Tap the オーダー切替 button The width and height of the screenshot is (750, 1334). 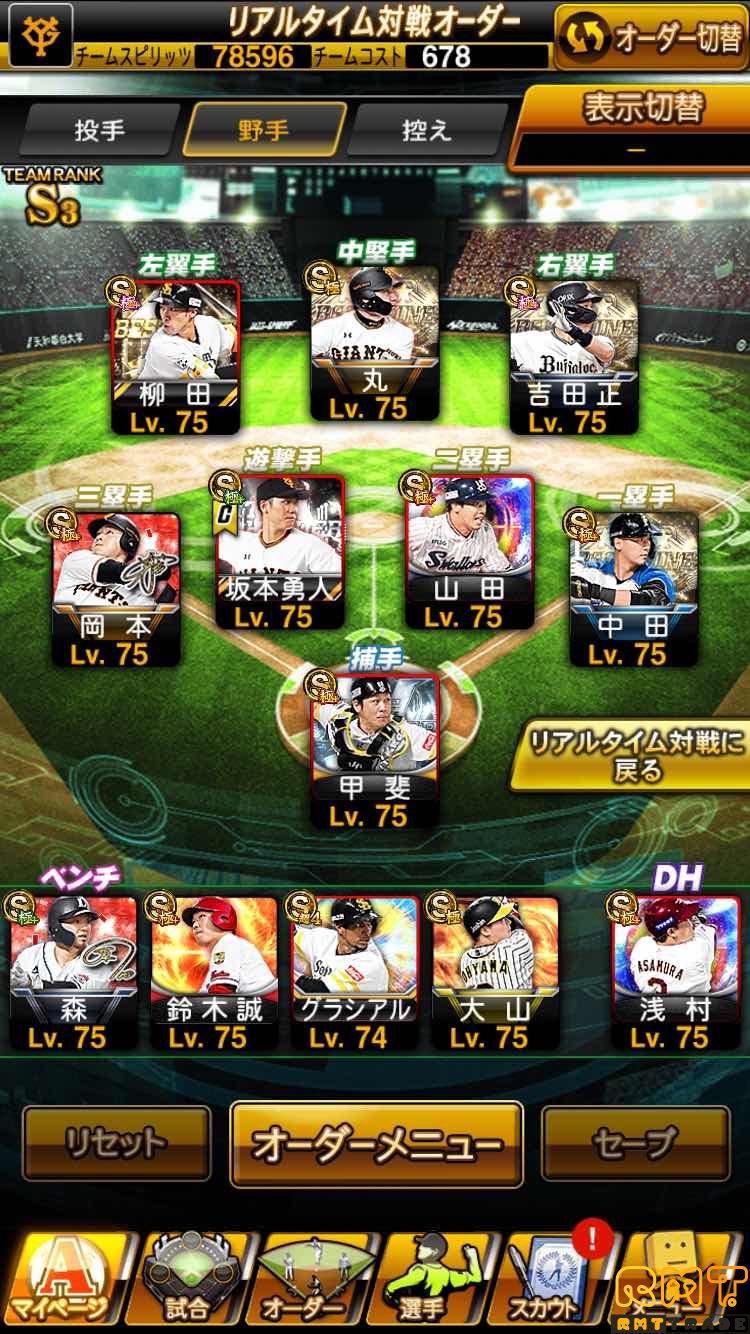pyautogui.click(x=648, y=37)
